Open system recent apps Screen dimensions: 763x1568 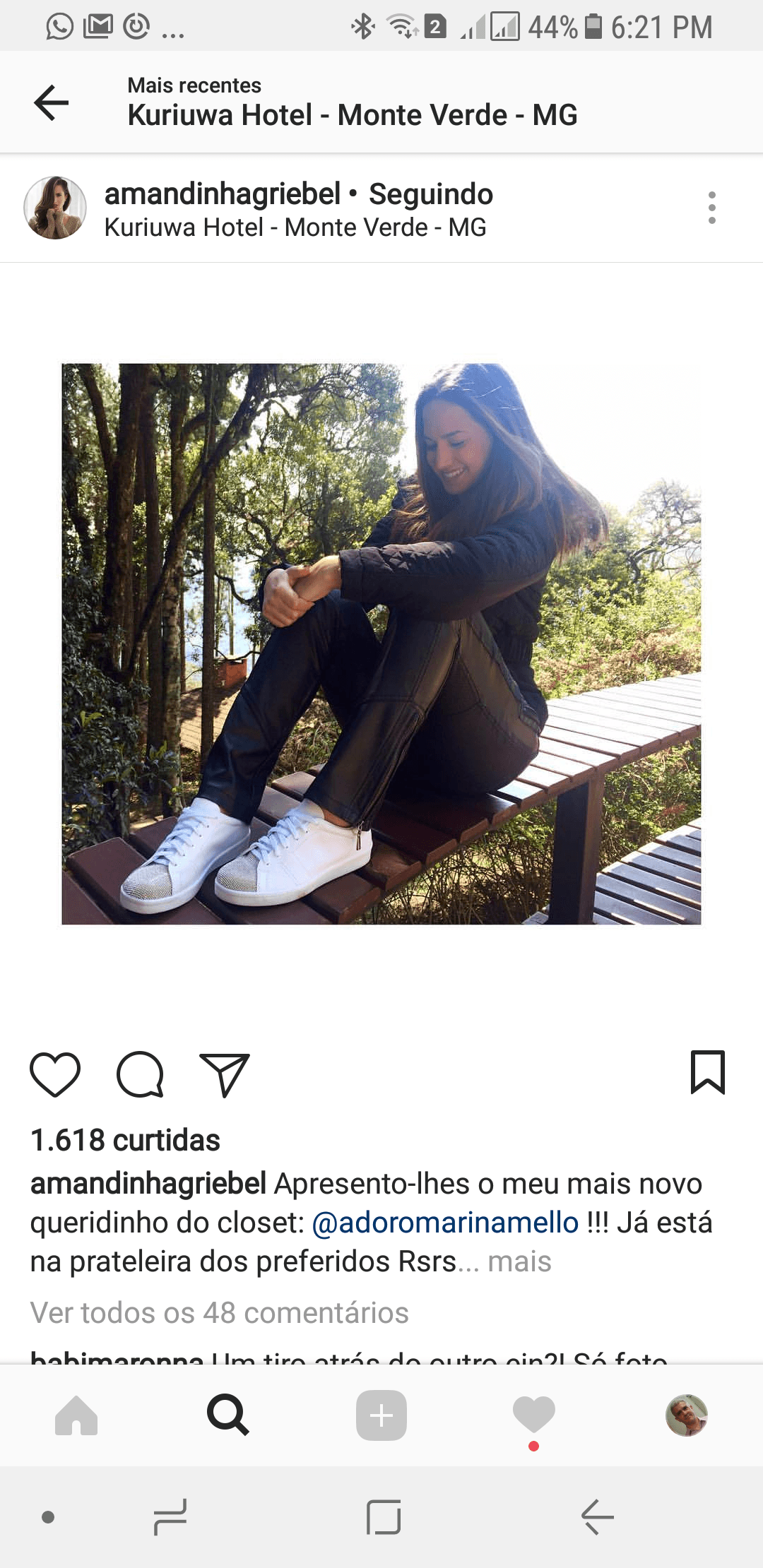[170, 1516]
